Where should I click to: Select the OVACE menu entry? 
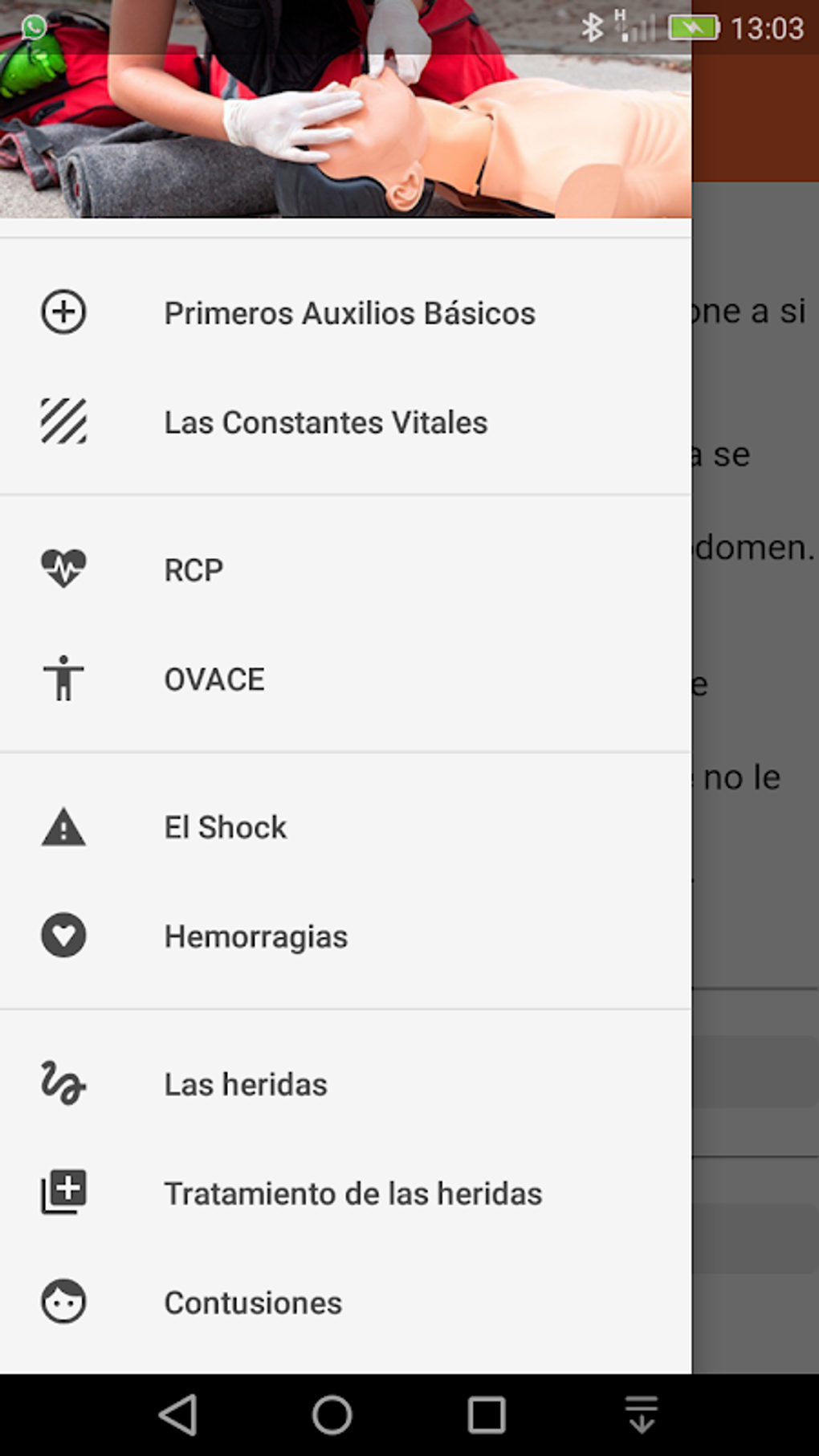point(214,679)
